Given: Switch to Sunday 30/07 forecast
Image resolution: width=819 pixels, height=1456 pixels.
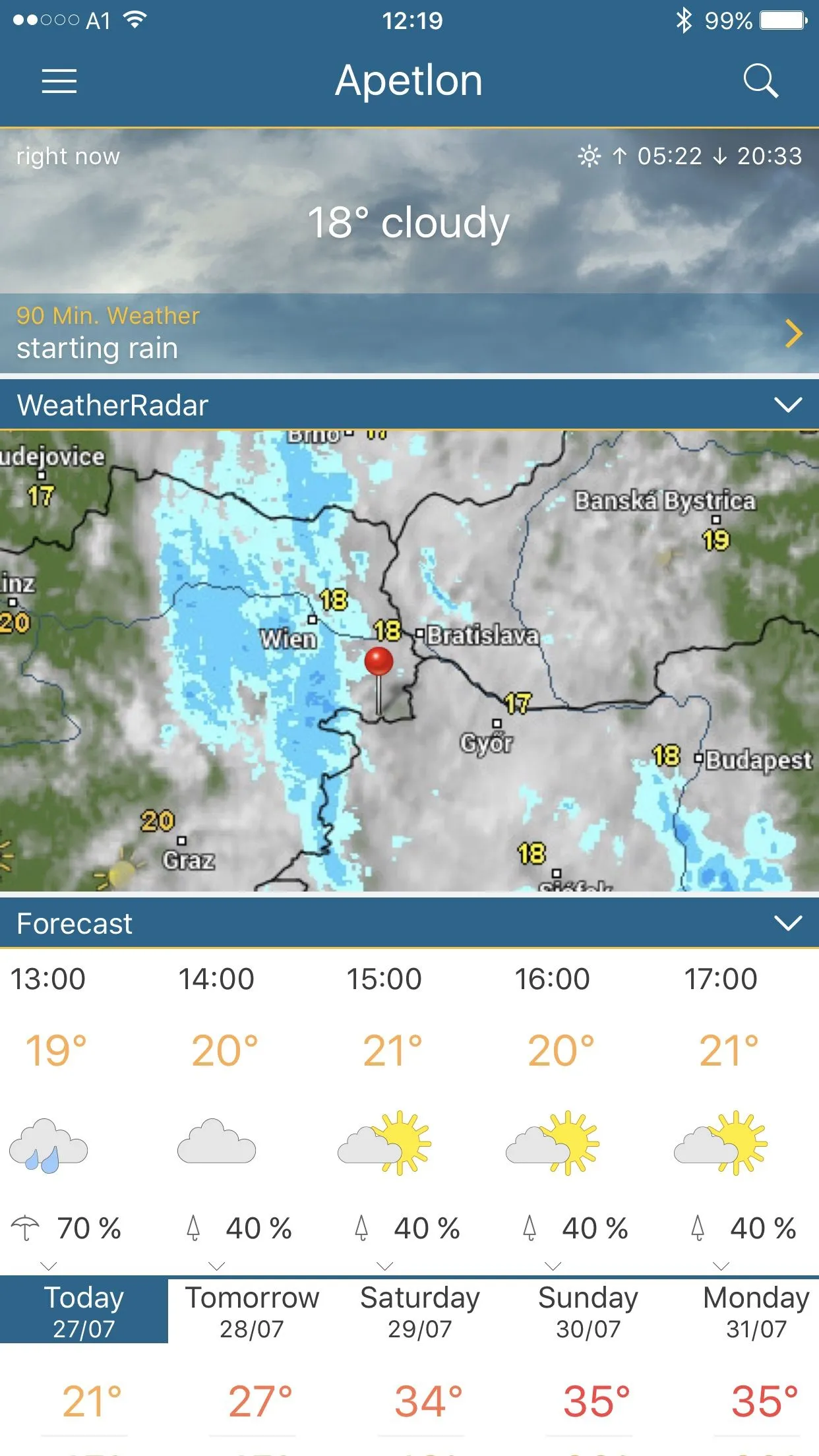Looking at the screenshot, I should 588,1311.
